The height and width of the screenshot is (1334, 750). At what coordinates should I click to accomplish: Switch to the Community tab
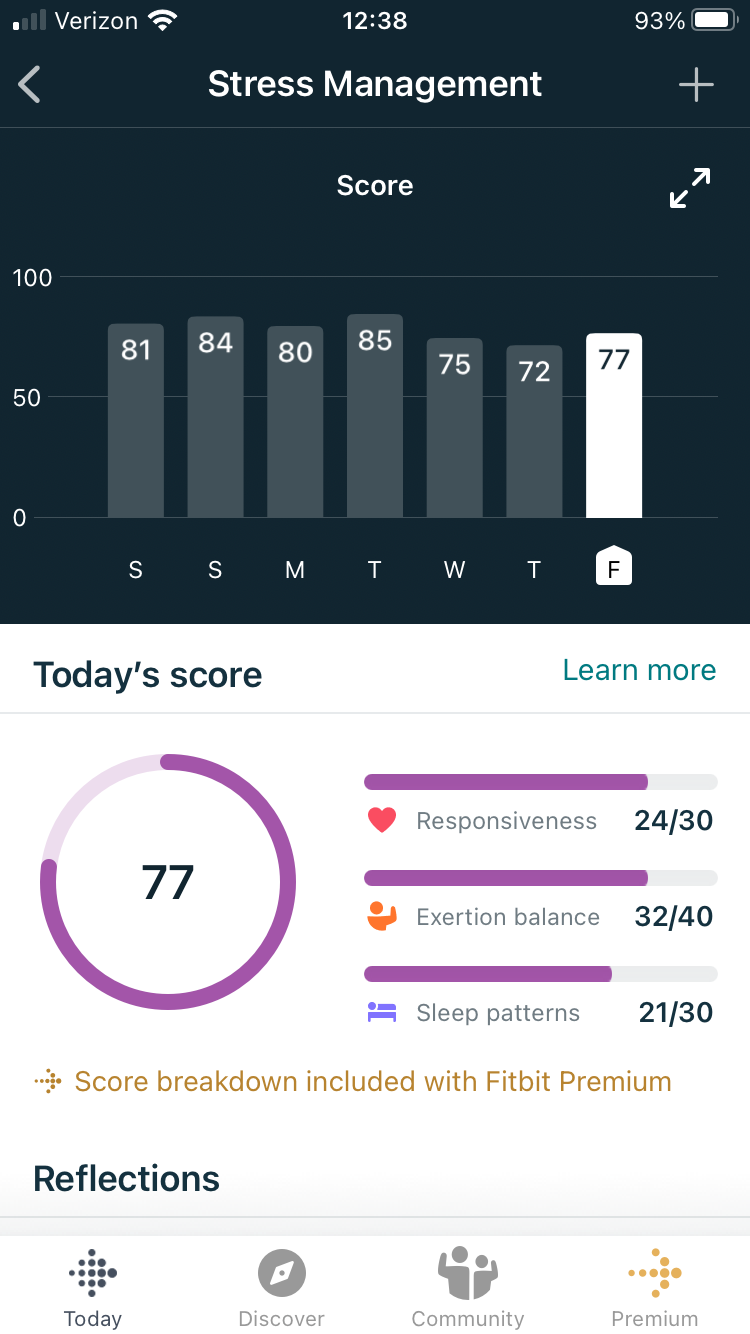click(x=468, y=1287)
